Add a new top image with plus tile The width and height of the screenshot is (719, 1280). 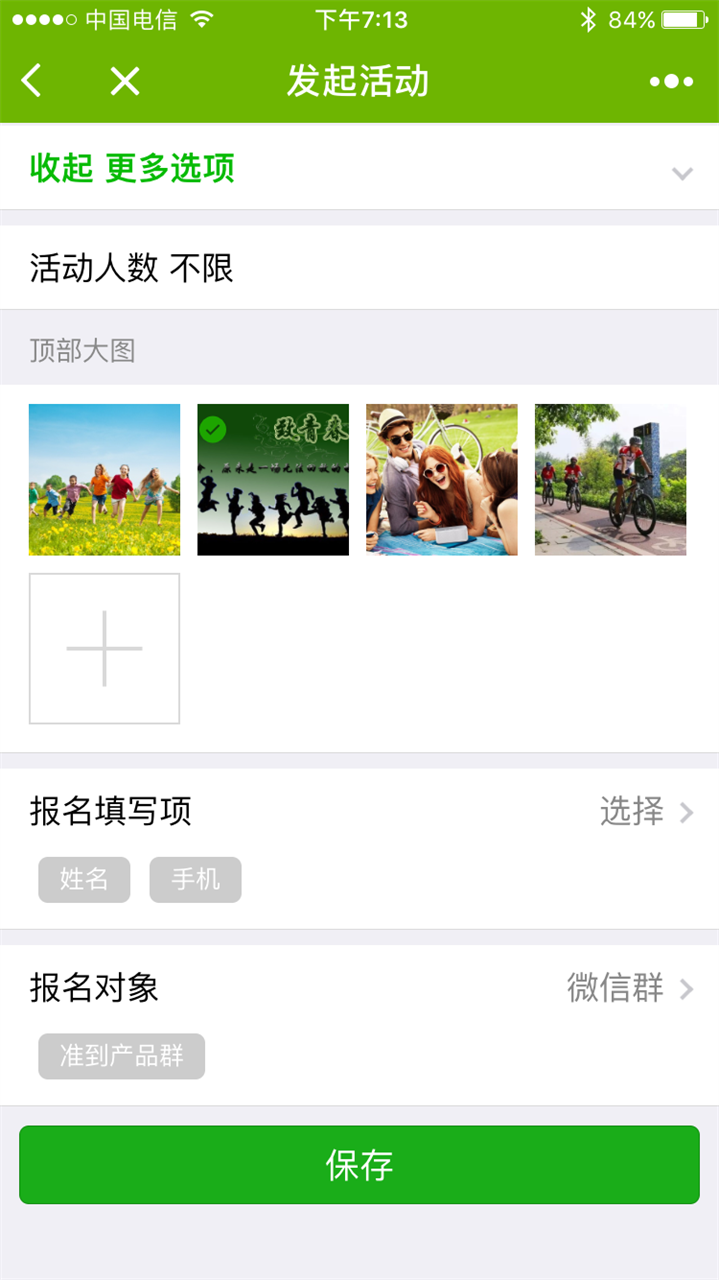pyautogui.click(x=105, y=648)
